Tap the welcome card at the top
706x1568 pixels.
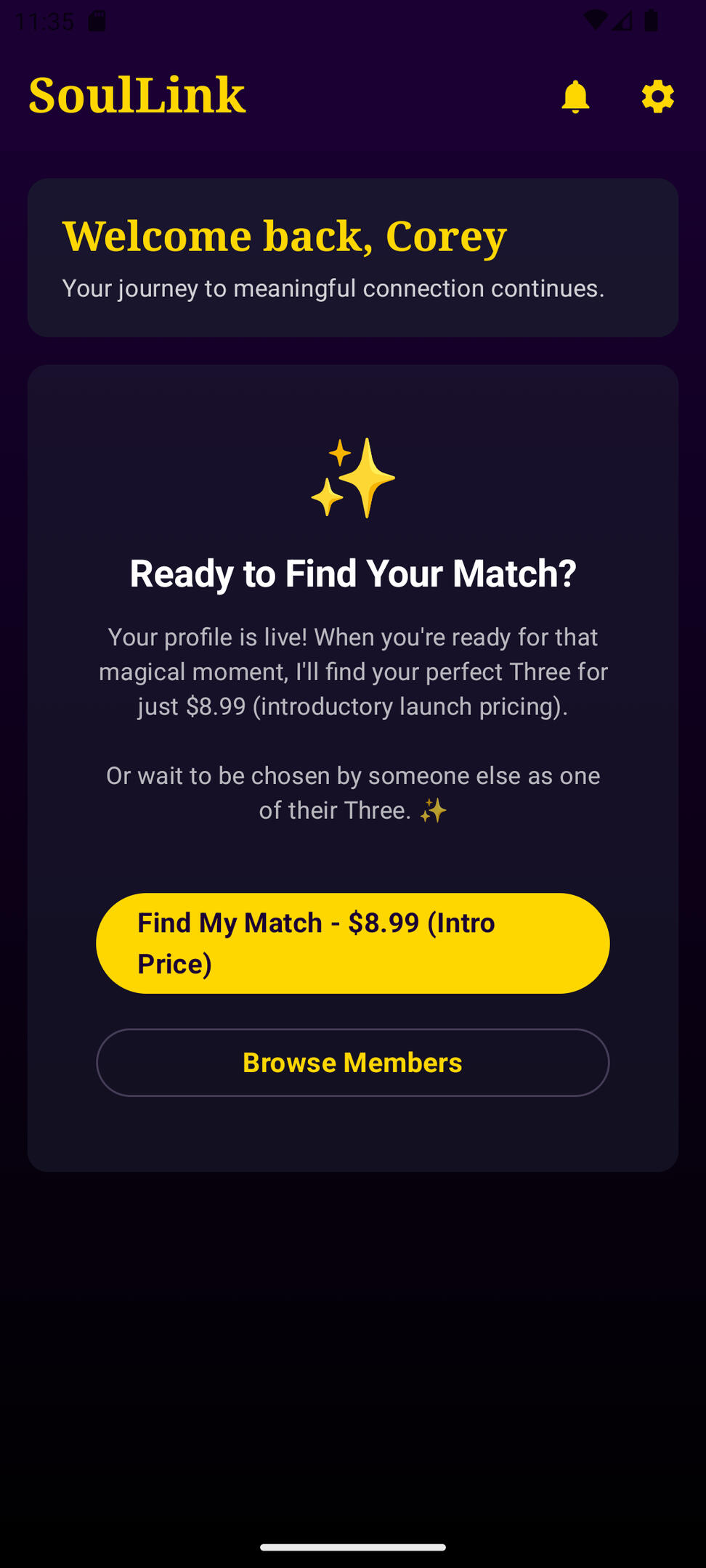[352, 258]
